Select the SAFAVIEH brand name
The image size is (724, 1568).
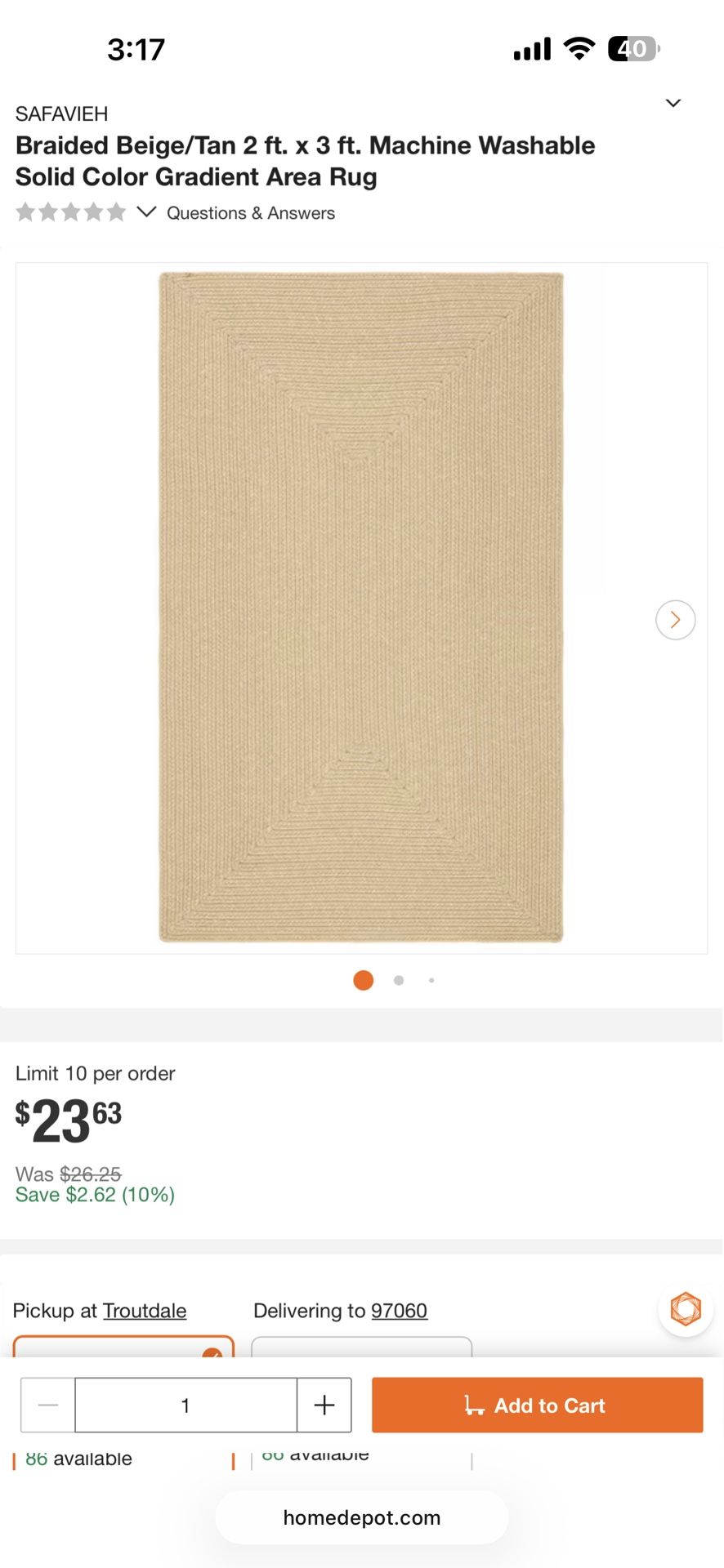(60, 114)
